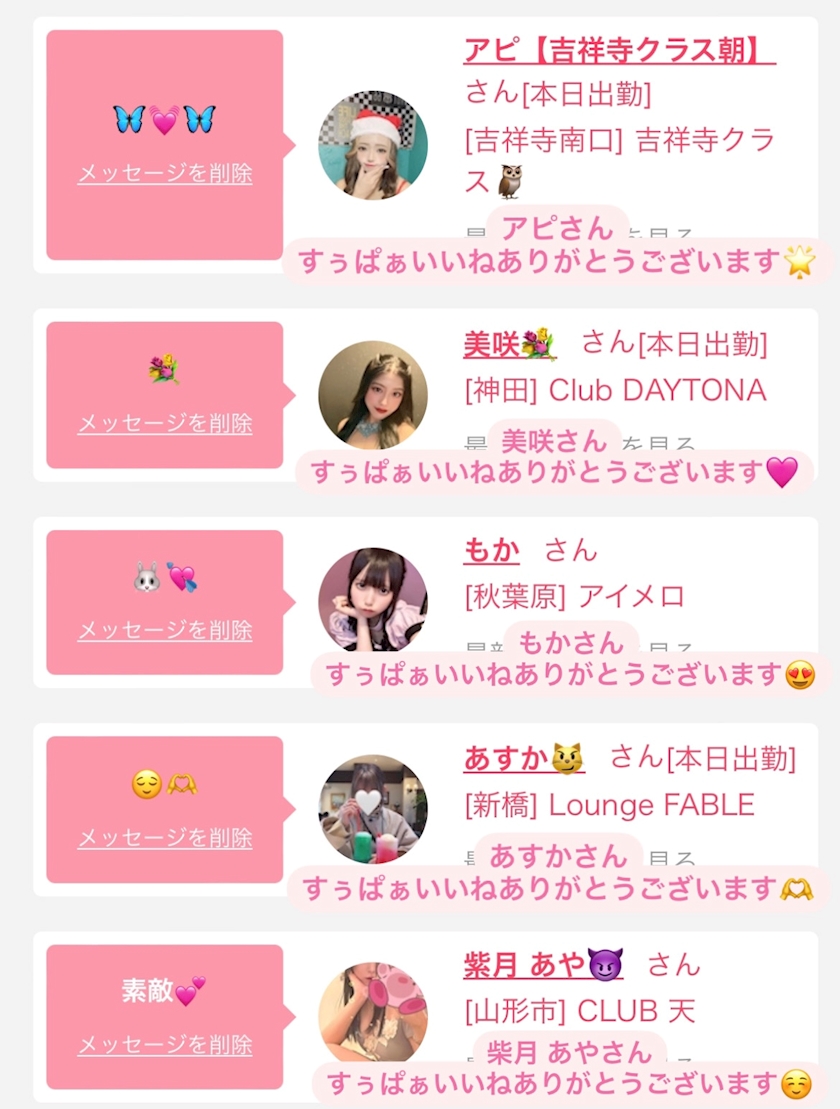Open もか's profile name link
The width and height of the screenshot is (840, 1109).
pos(492,550)
